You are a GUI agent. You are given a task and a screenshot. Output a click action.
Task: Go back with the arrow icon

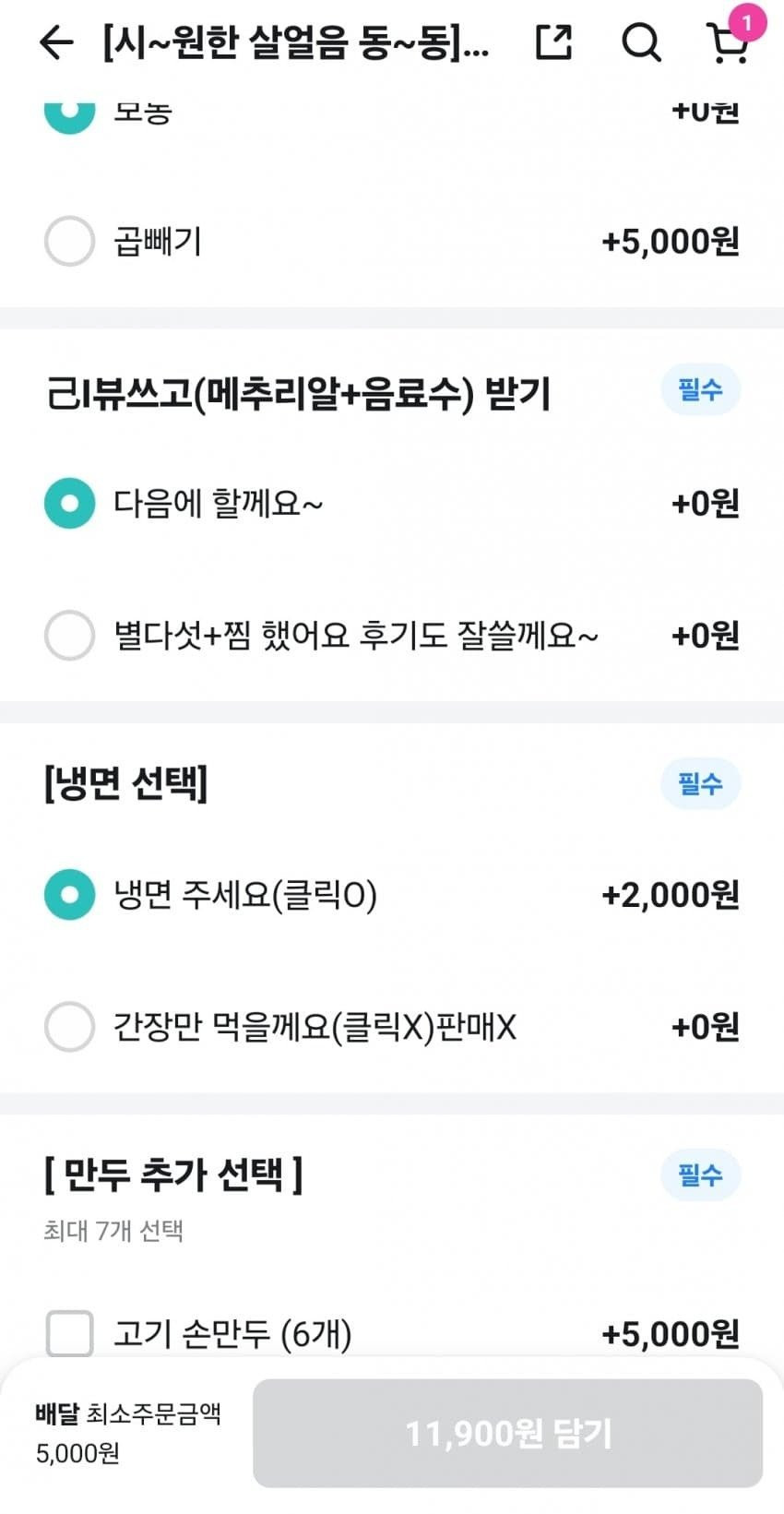coord(56,42)
